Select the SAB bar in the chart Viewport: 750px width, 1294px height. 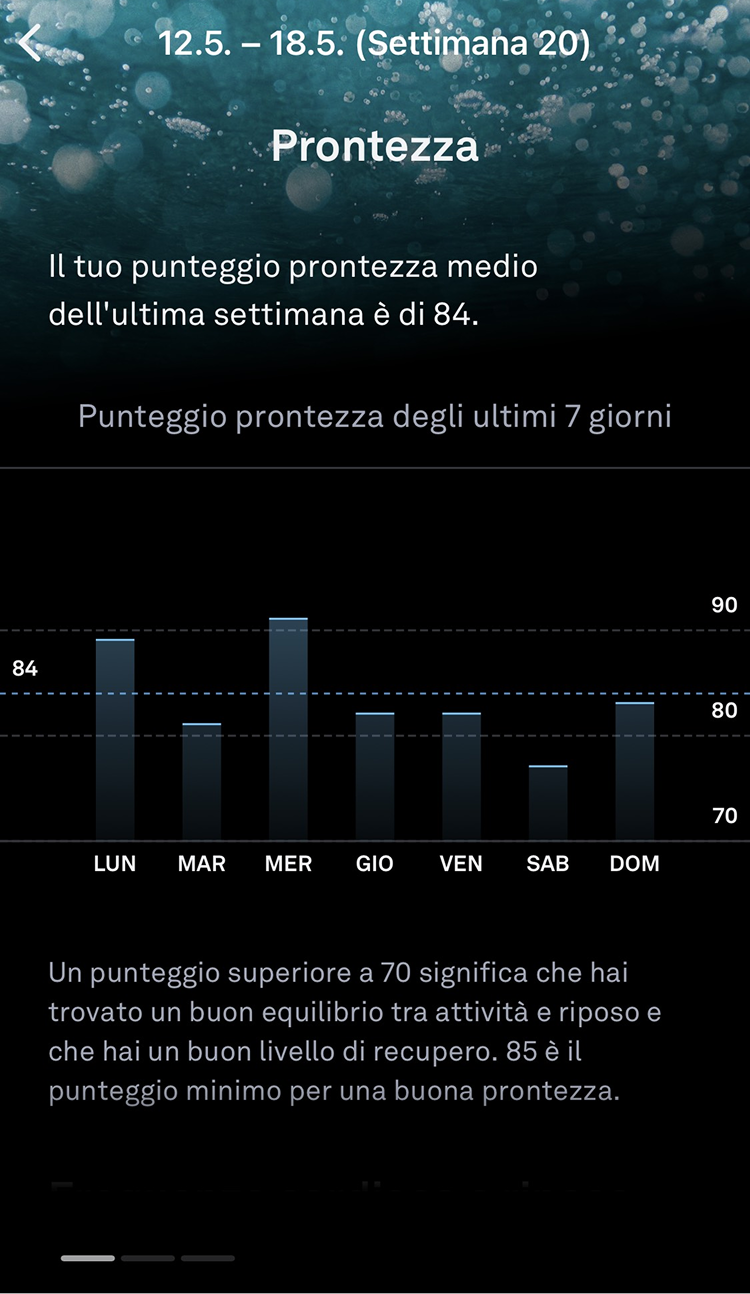(x=548, y=802)
